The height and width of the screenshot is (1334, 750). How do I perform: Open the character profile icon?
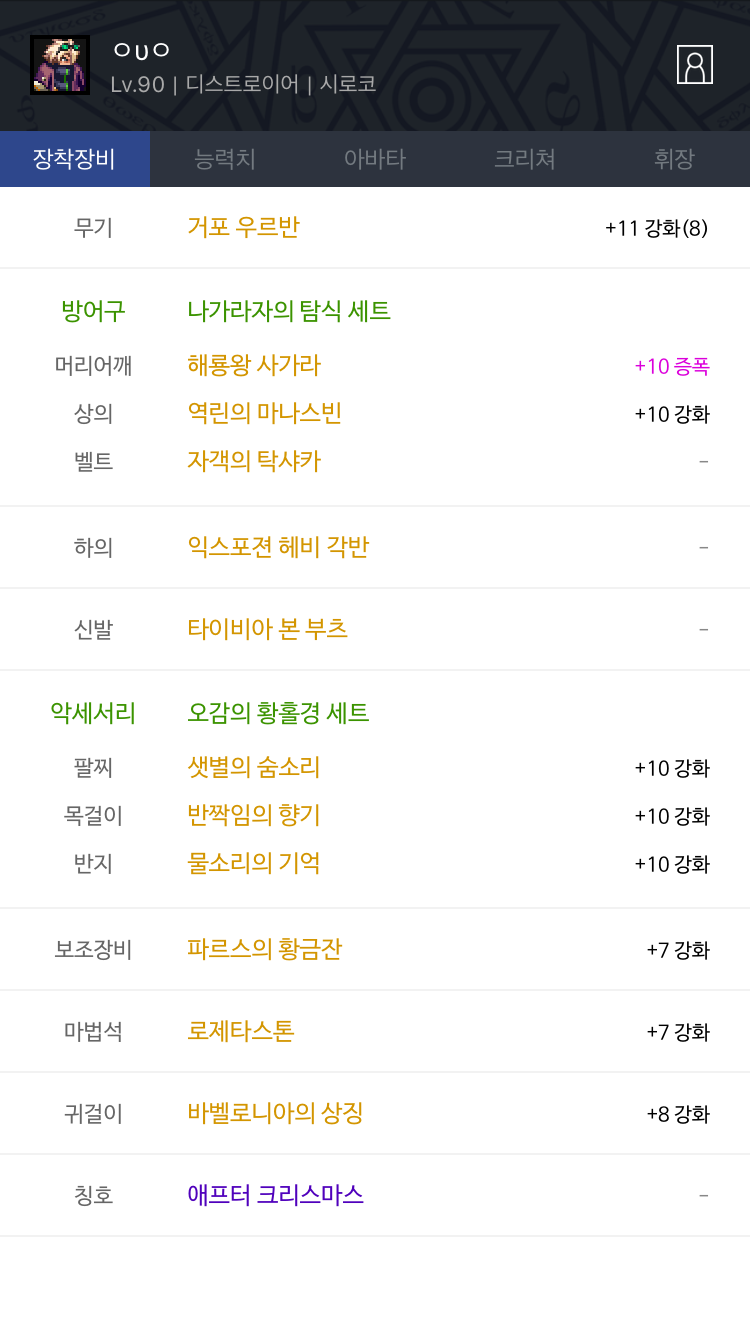tap(694, 65)
